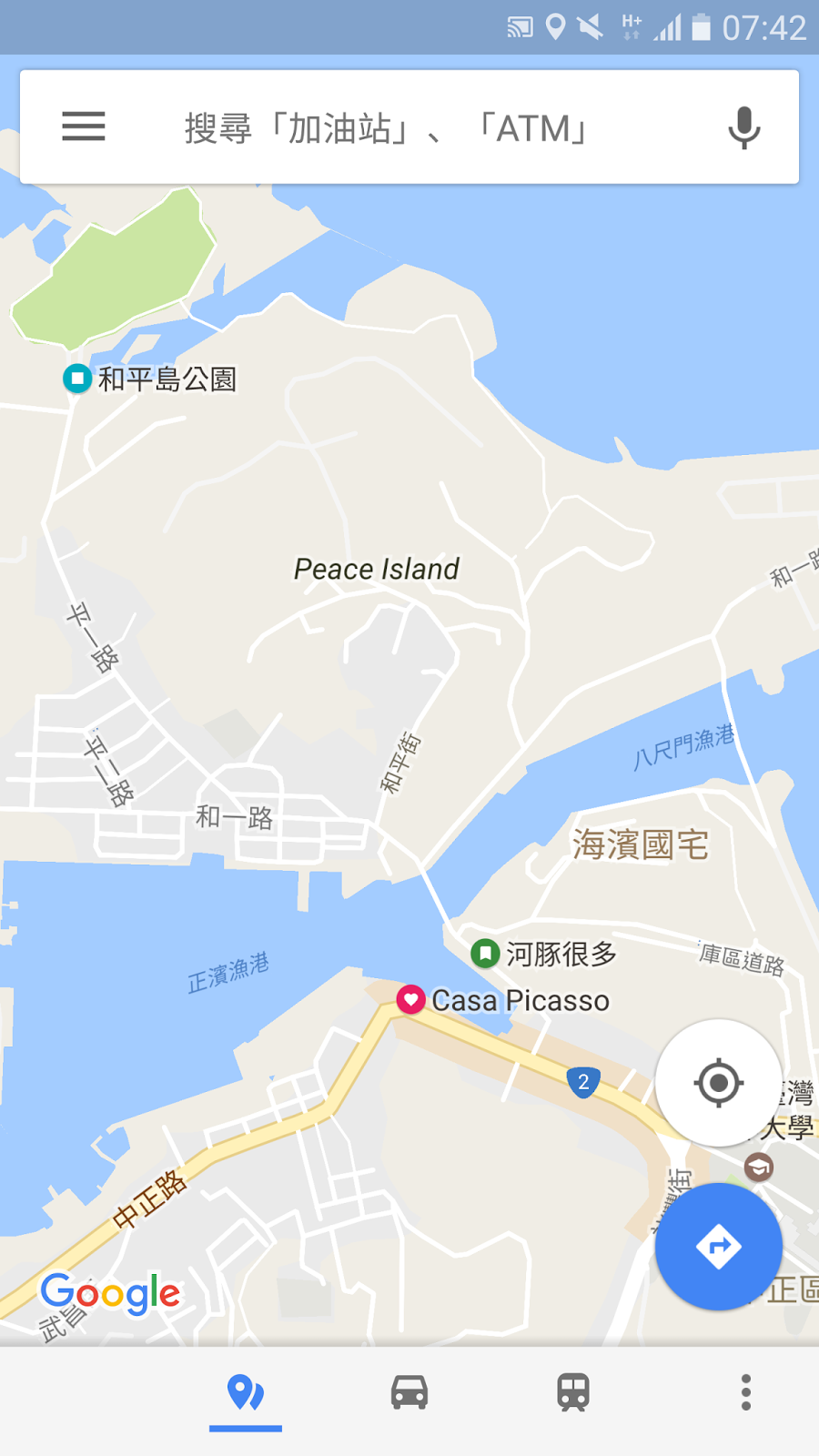This screenshot has height=1456, width=819.
Task: Open the three-dot overflow menu
Action: (x=746, y=1393)
